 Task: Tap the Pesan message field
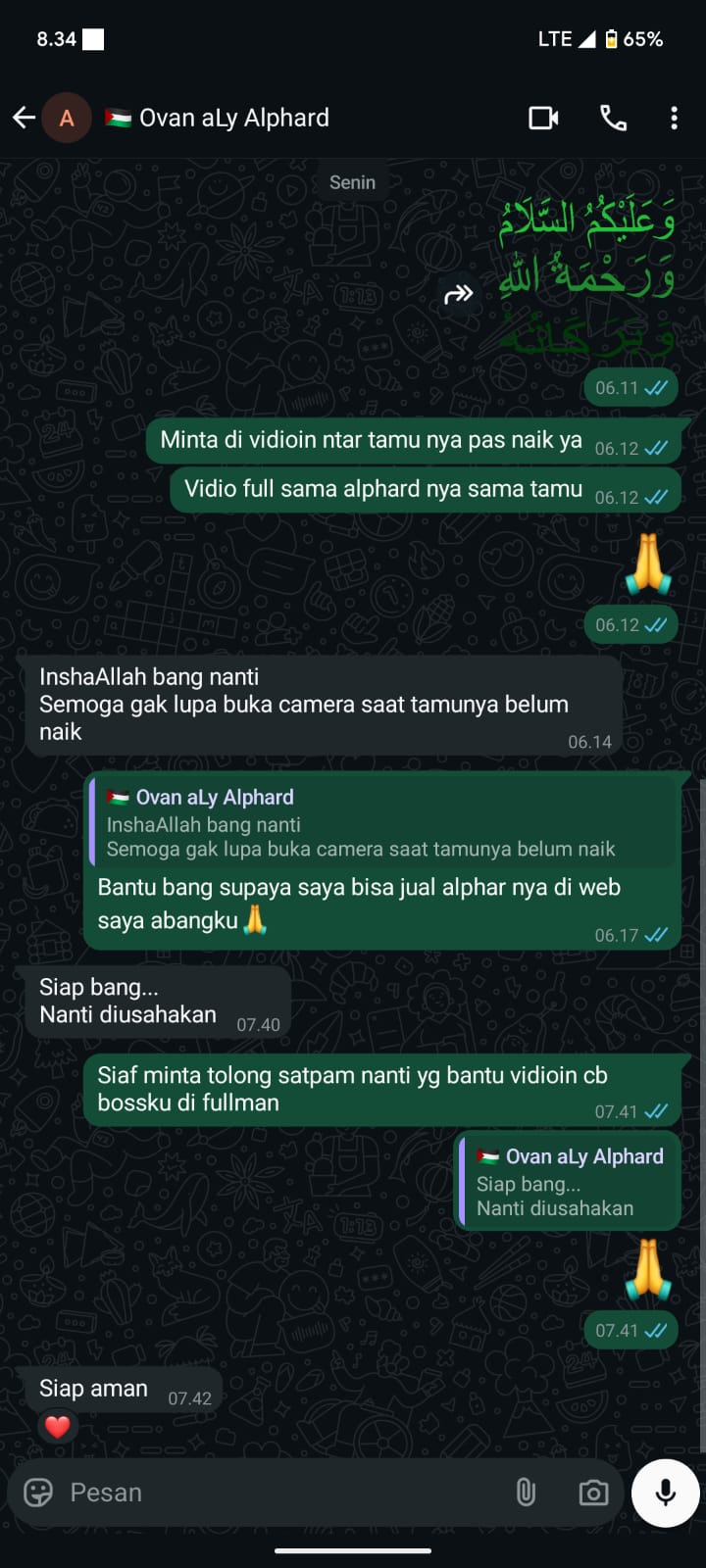[275, 1493]
